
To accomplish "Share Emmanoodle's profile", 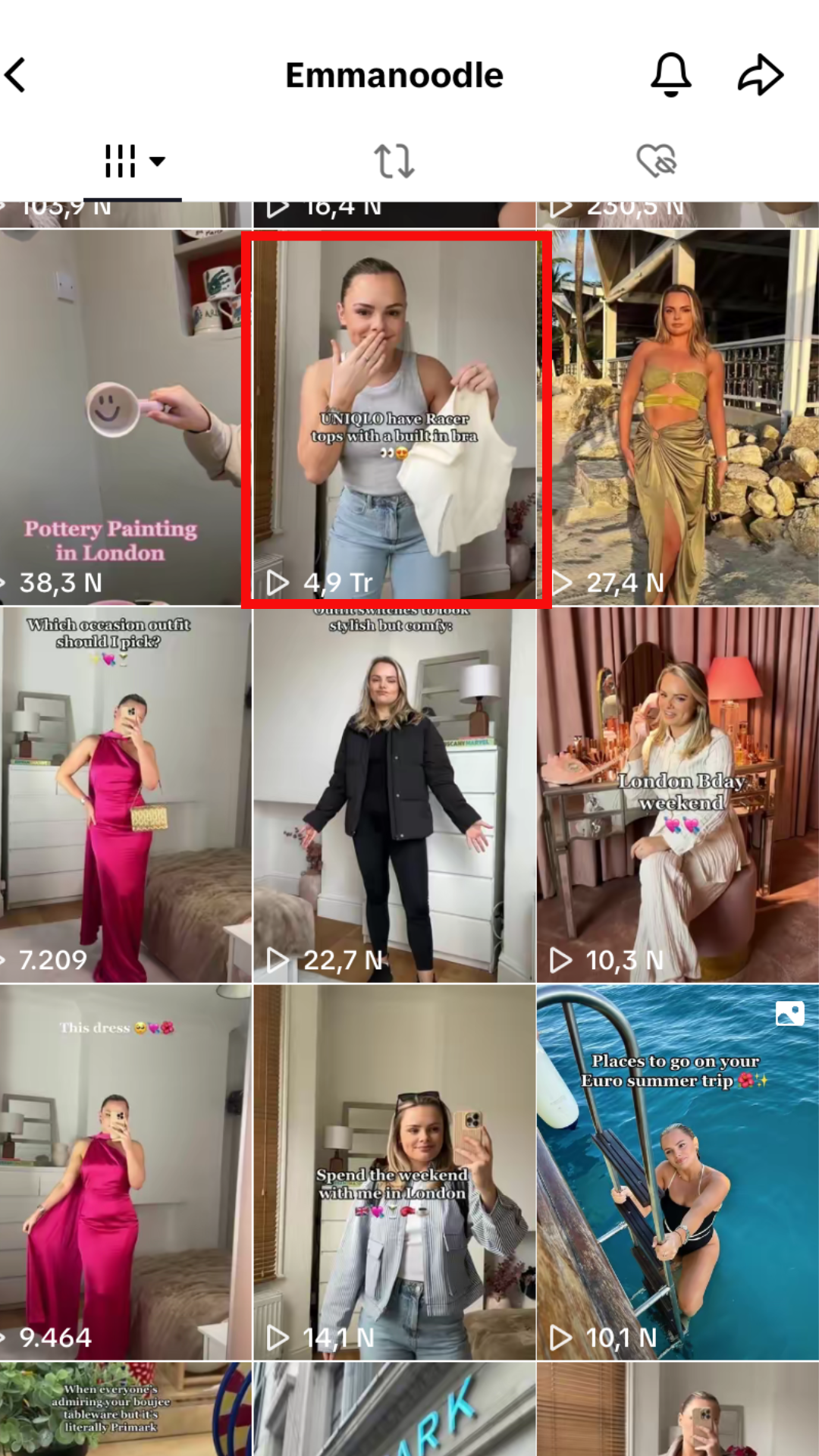I will tap(760, 75).
